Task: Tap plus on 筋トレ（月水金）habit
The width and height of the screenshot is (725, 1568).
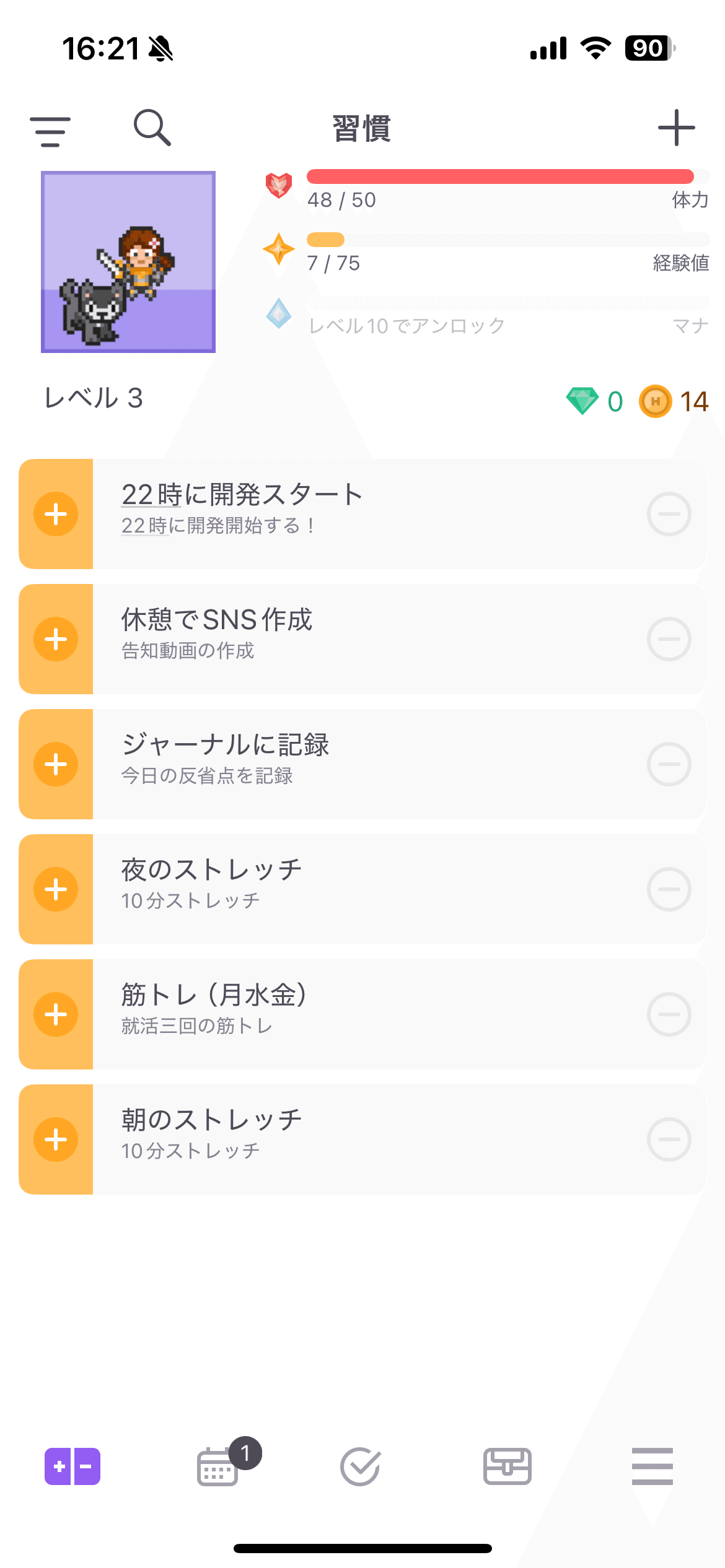Action: pos(56,1014)
